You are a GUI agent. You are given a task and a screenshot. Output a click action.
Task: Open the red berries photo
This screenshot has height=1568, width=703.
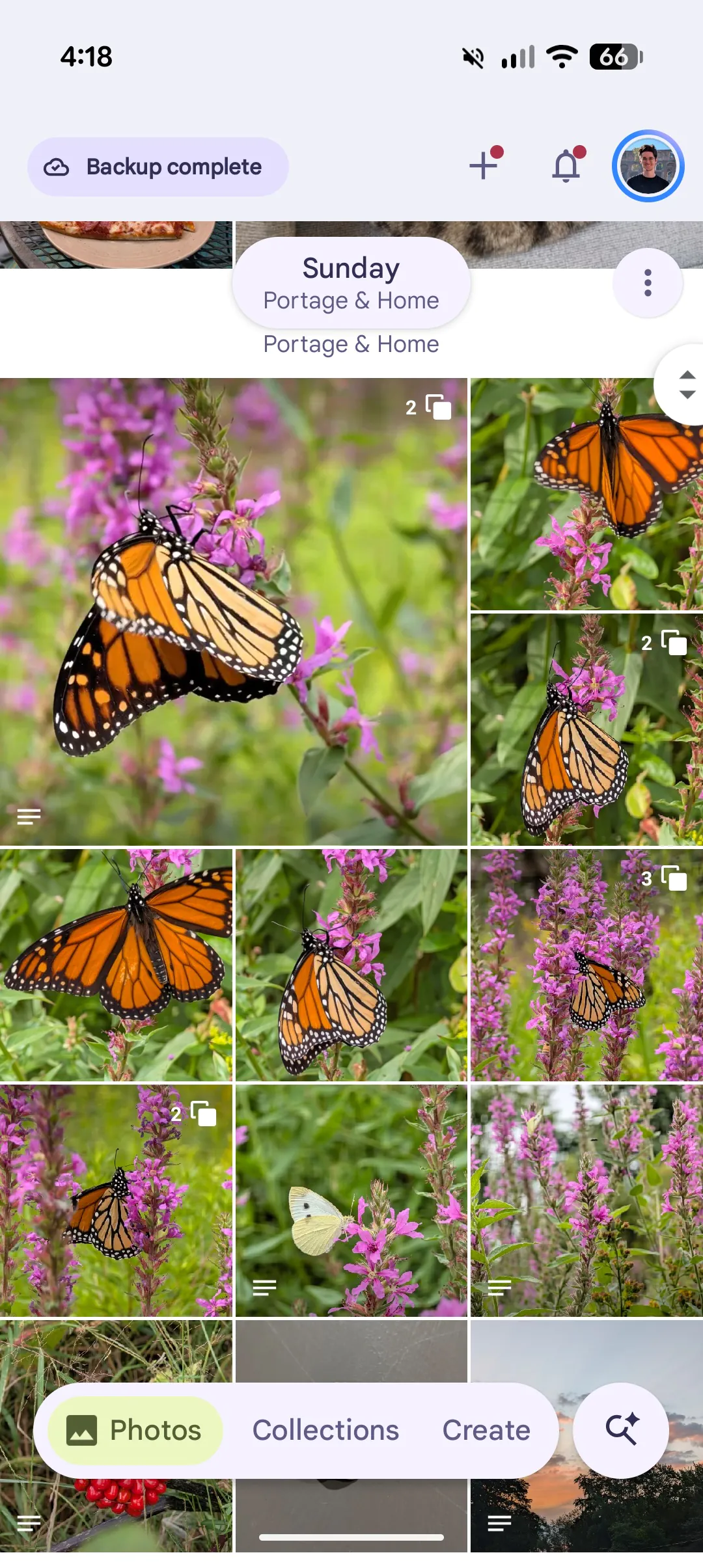coord(116,1436)
